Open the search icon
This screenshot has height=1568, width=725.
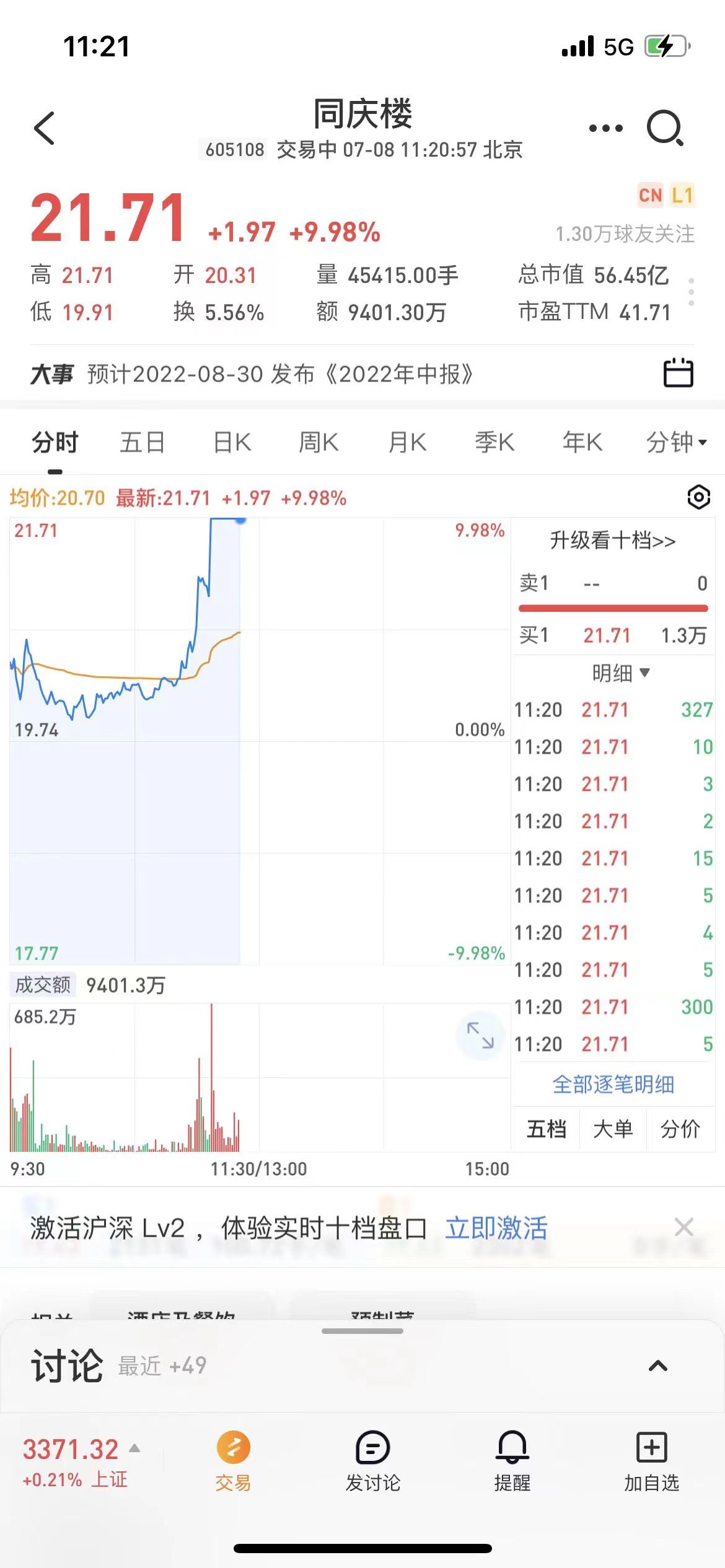tap(665, 128)
